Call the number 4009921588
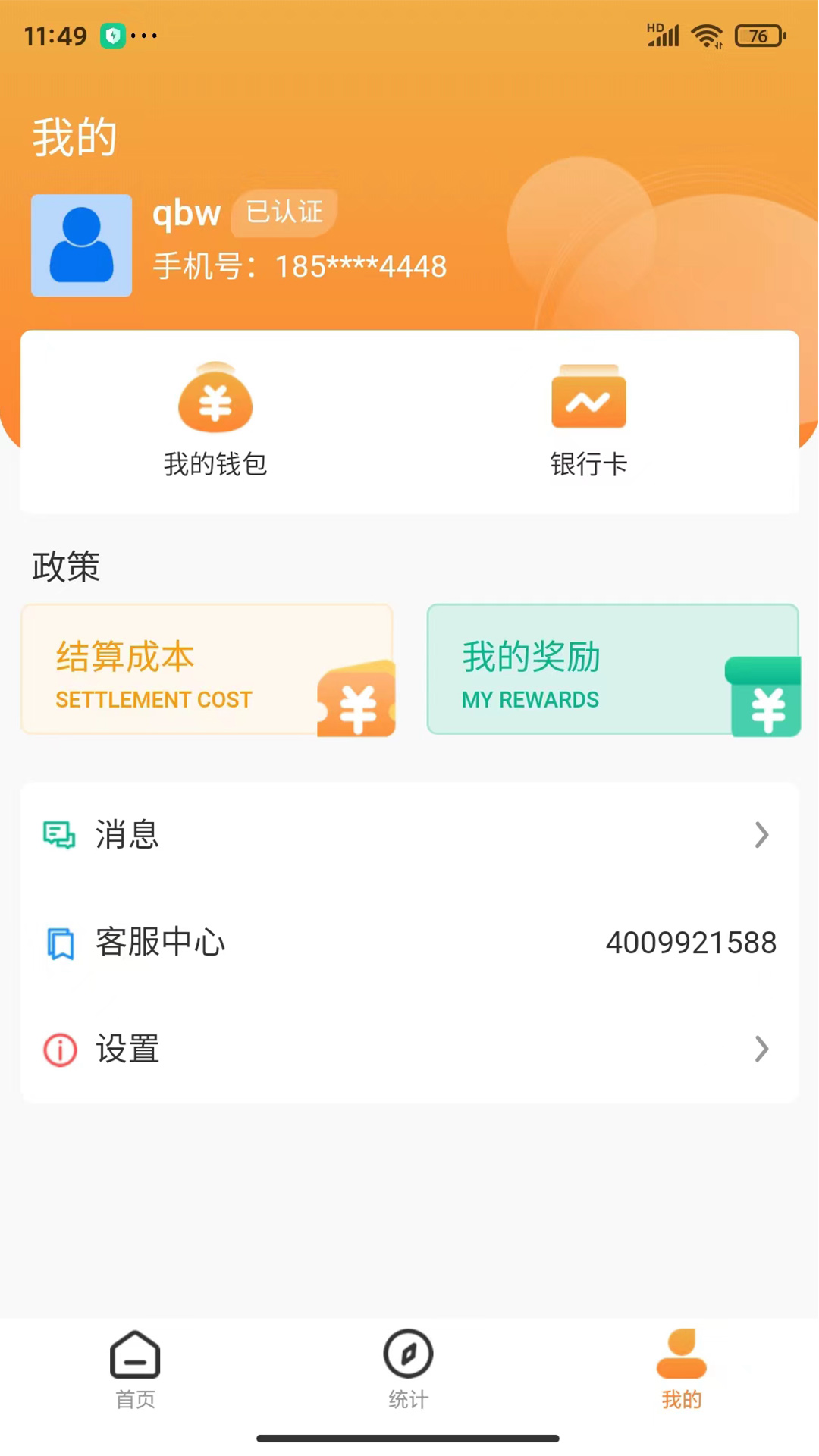 pos(690,943)
